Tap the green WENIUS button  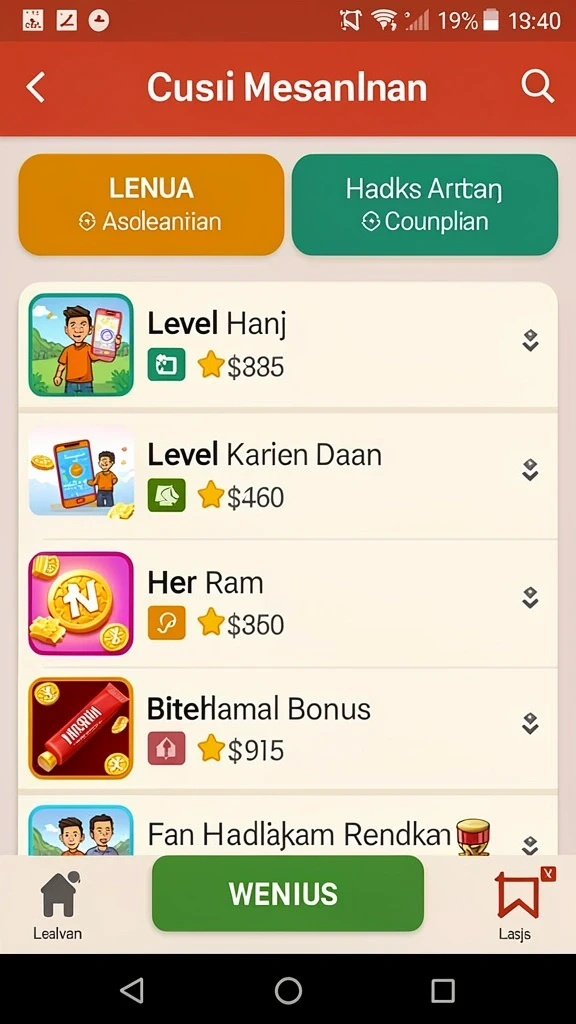tap(288, 893)
